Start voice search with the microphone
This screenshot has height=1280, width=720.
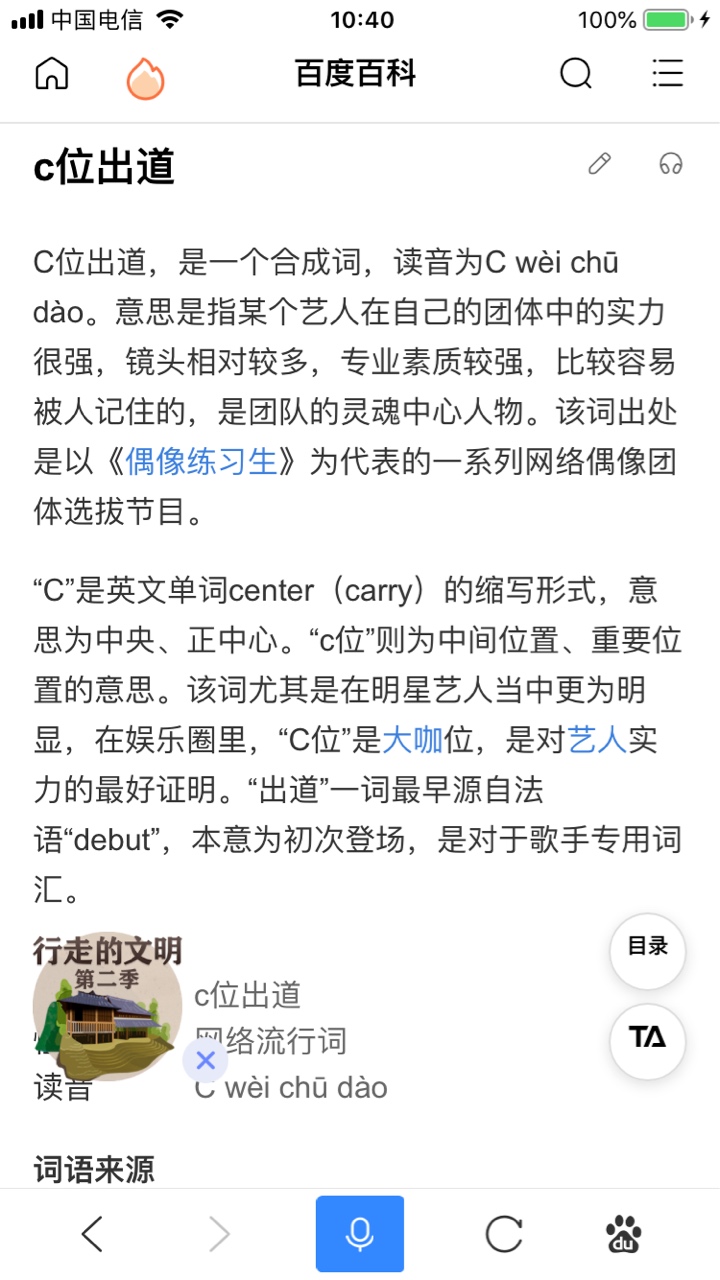(360, 1234)
